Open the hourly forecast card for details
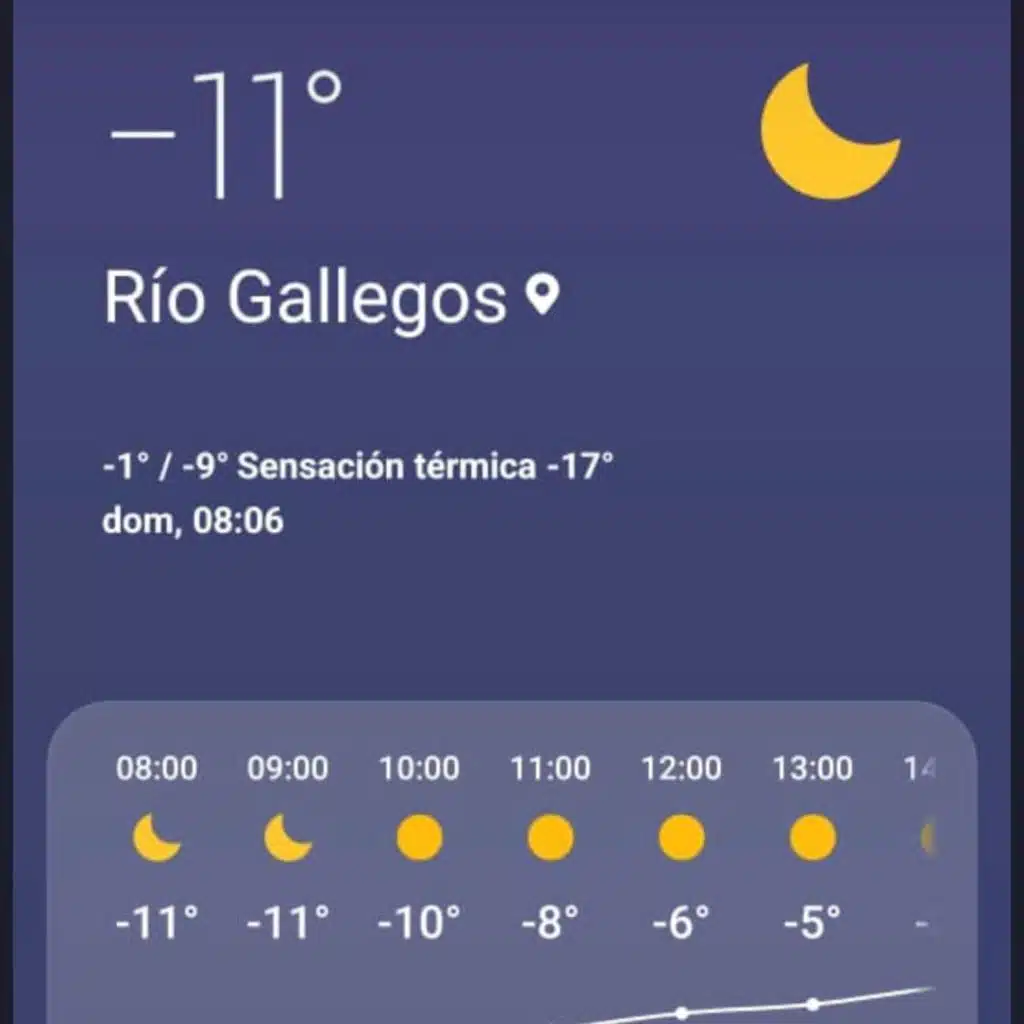 [512, 860]
